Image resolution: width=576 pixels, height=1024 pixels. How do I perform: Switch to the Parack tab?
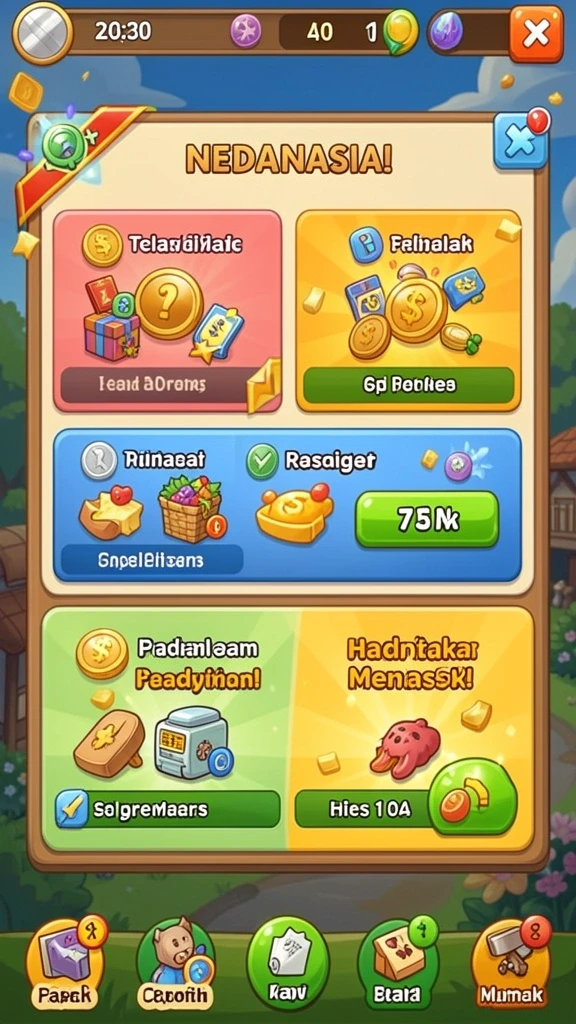pyautogui.click(x=65, y=963)
